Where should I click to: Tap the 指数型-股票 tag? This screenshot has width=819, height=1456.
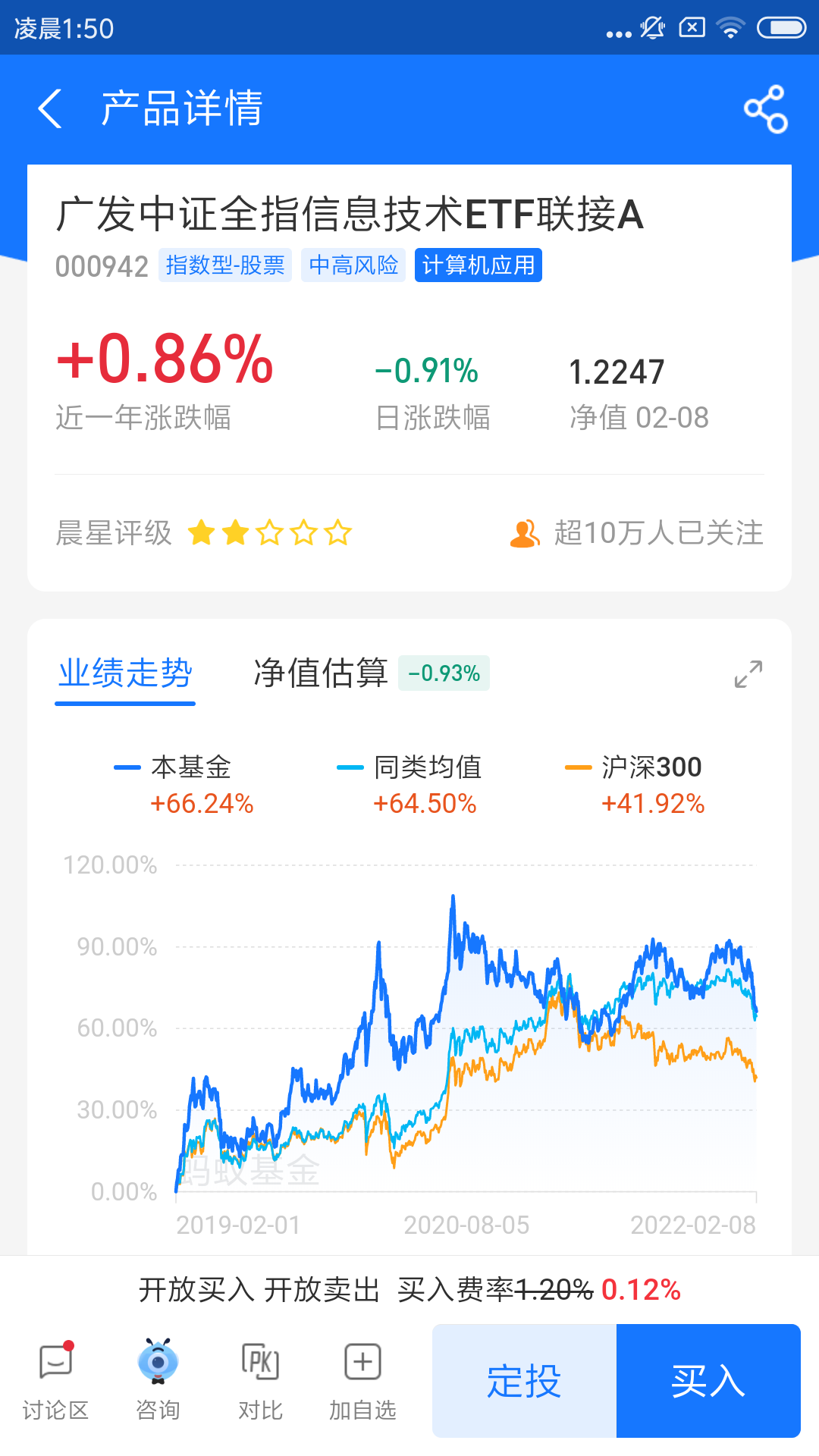pyautogui.click(x=225, y=265)
